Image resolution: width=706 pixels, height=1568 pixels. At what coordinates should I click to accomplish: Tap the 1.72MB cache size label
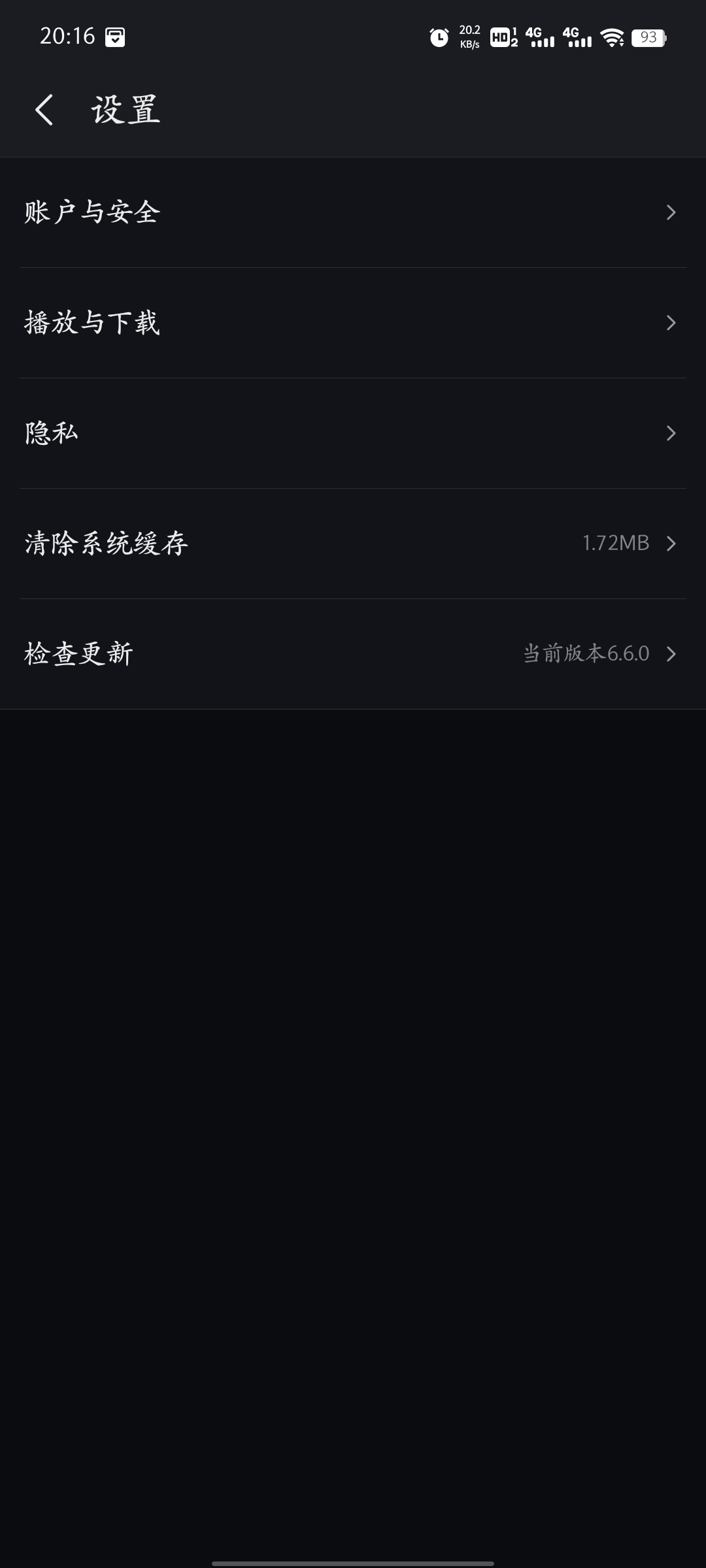pos(616,543)
